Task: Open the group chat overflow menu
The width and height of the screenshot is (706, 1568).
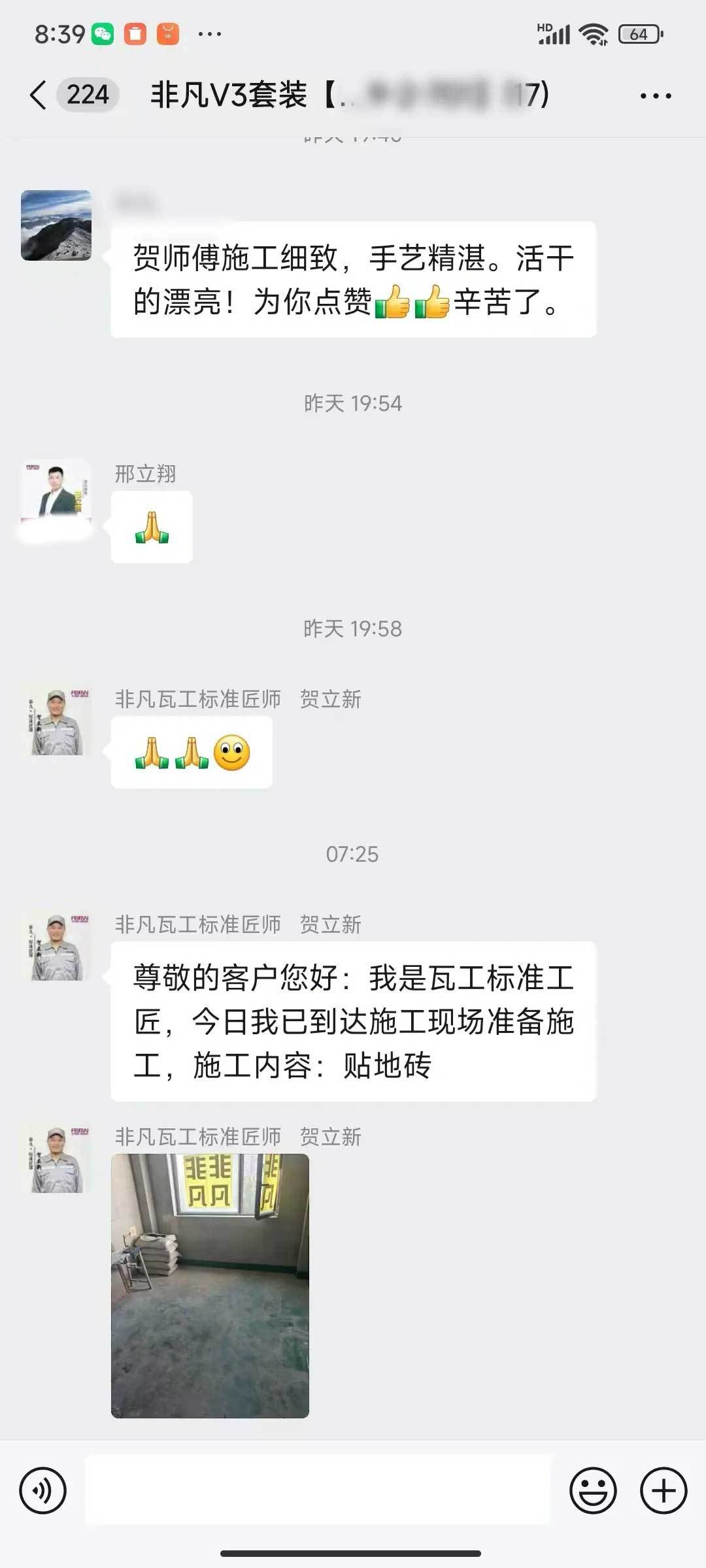Action: (x=655, y=96)
